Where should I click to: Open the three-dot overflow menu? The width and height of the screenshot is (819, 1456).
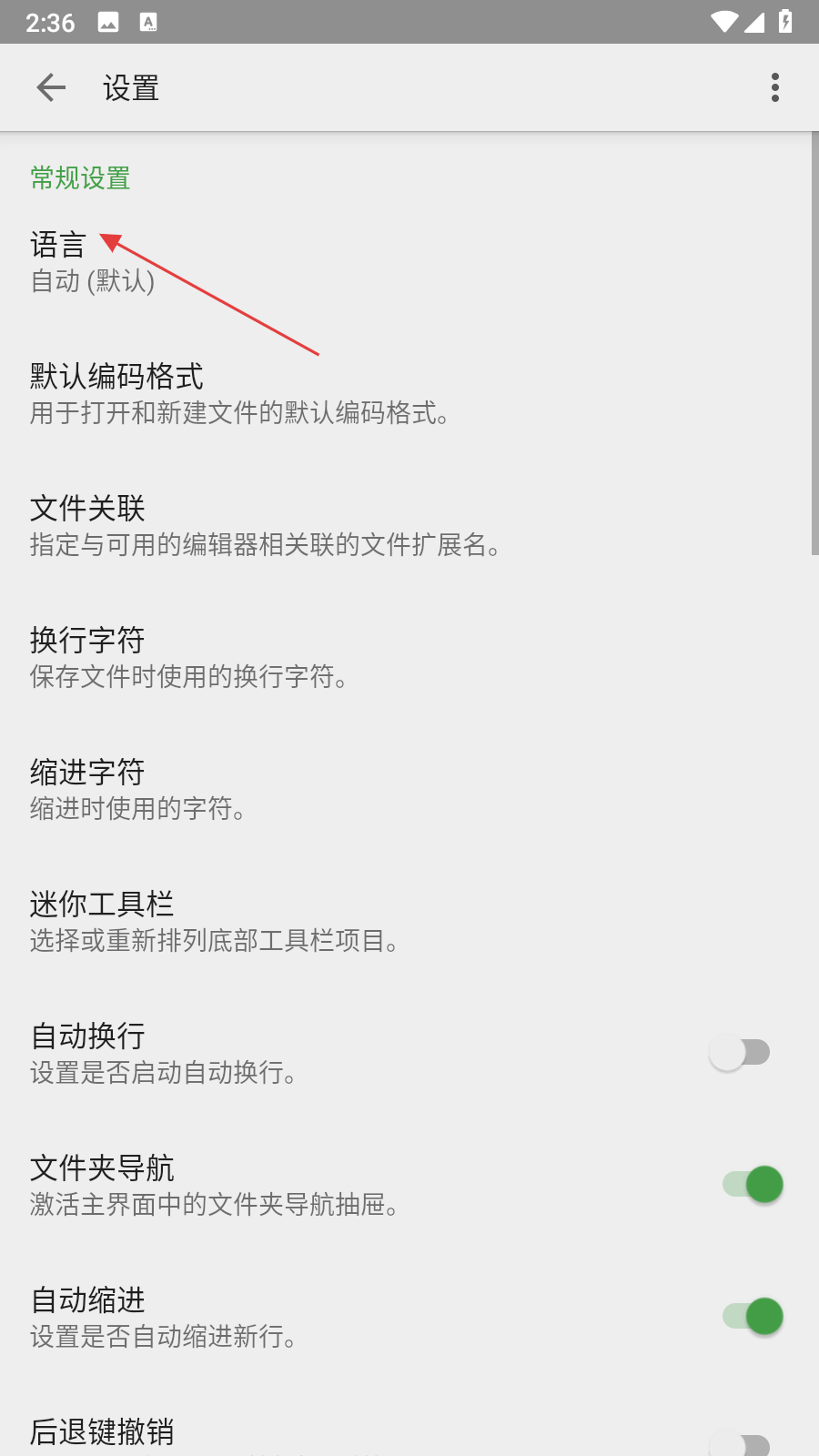tap(774, 87)
